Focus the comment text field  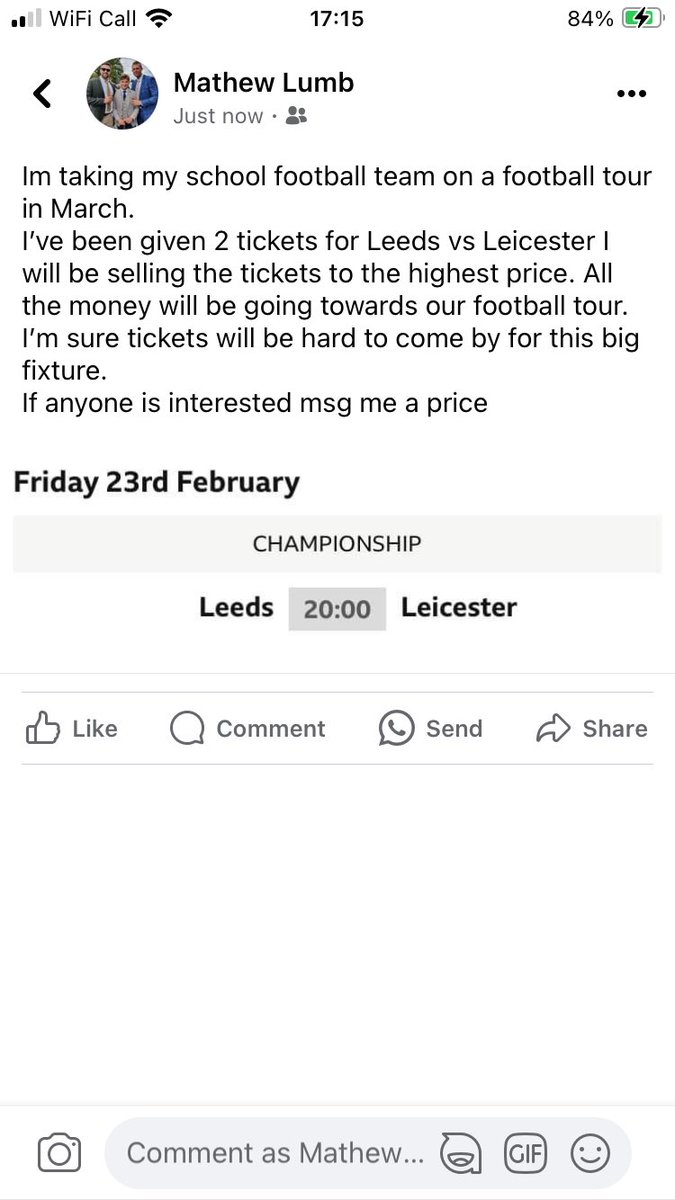pyautogui.click(x=275, y=1154)
